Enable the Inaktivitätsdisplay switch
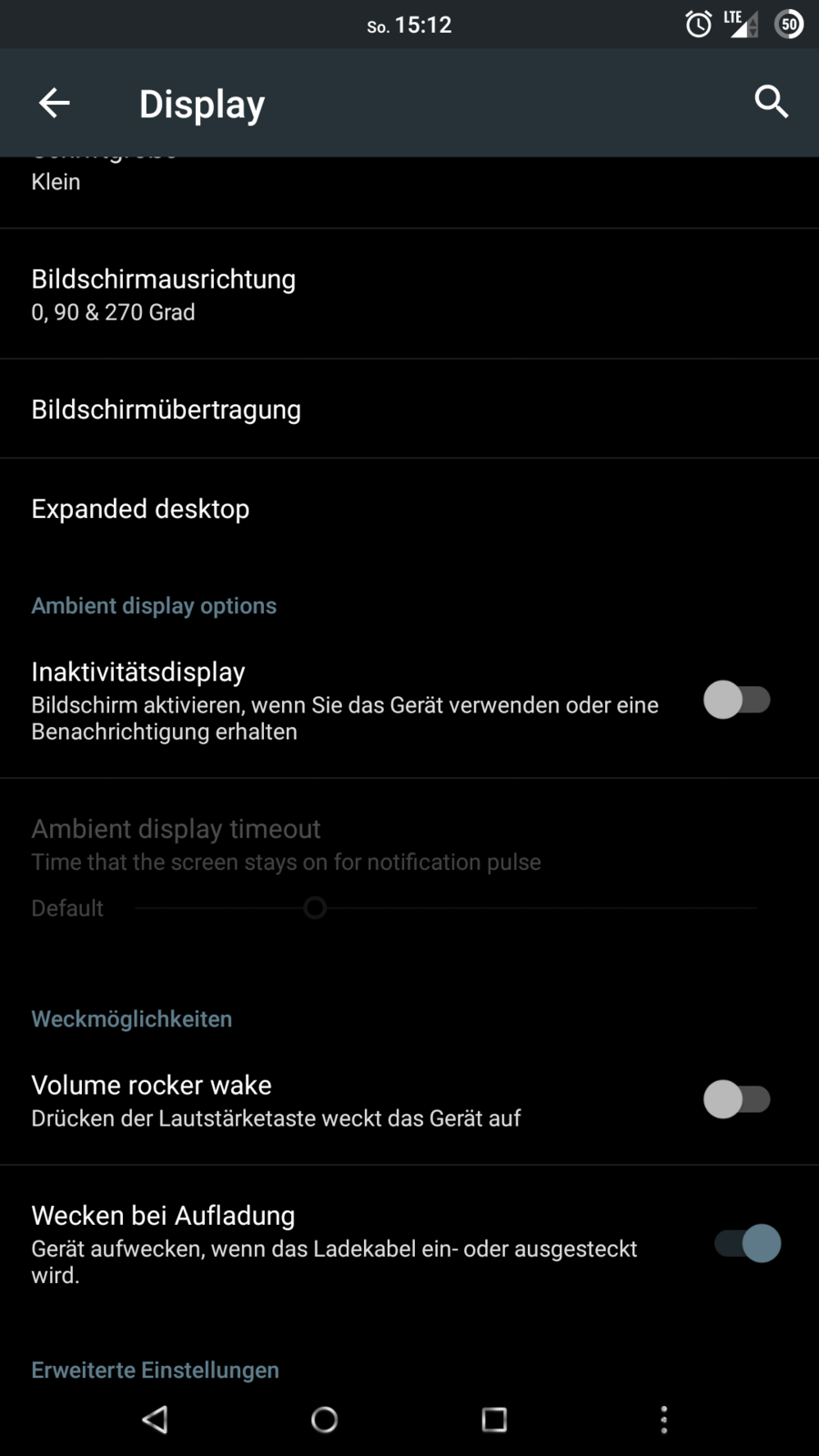This screenshot has width=819, height=1456. point(736,700)
